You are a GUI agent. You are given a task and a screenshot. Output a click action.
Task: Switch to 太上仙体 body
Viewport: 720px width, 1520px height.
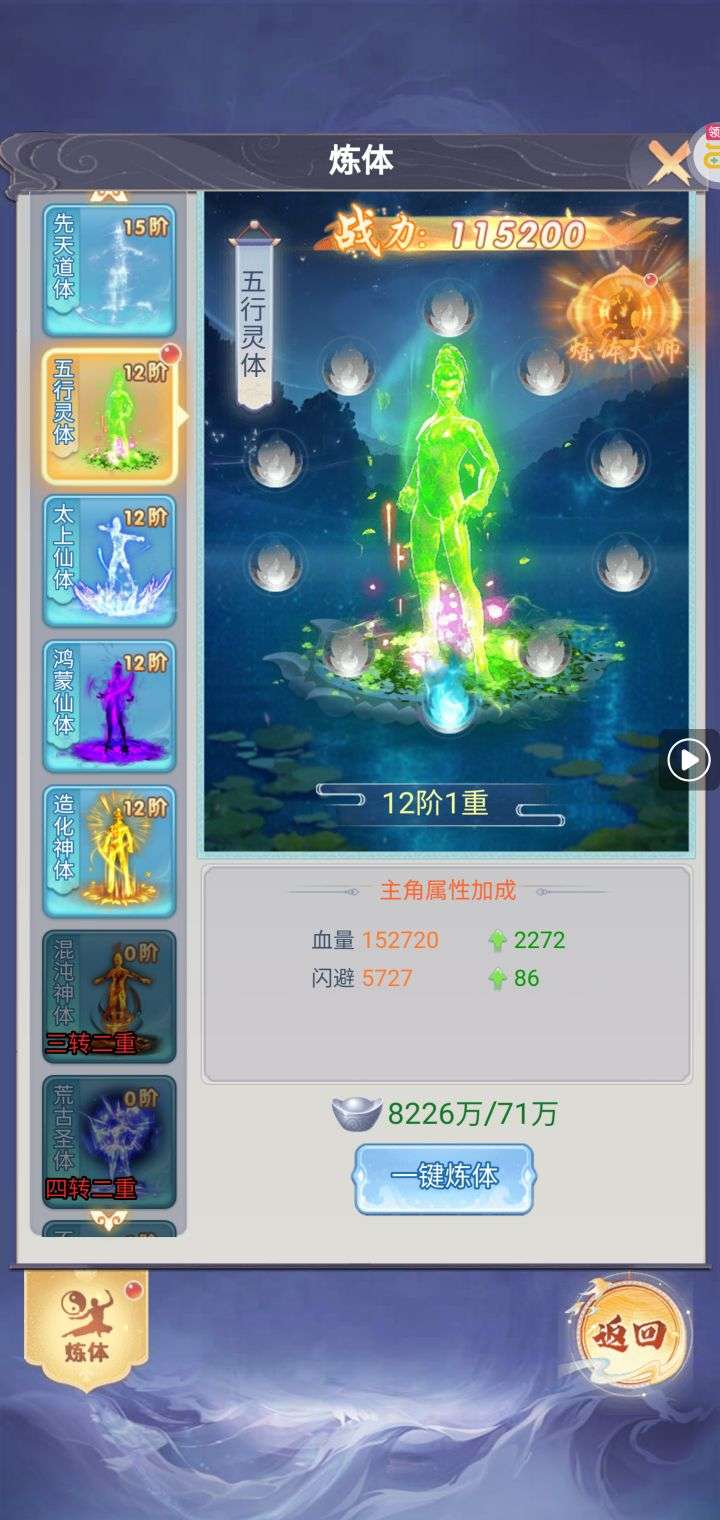109,560
